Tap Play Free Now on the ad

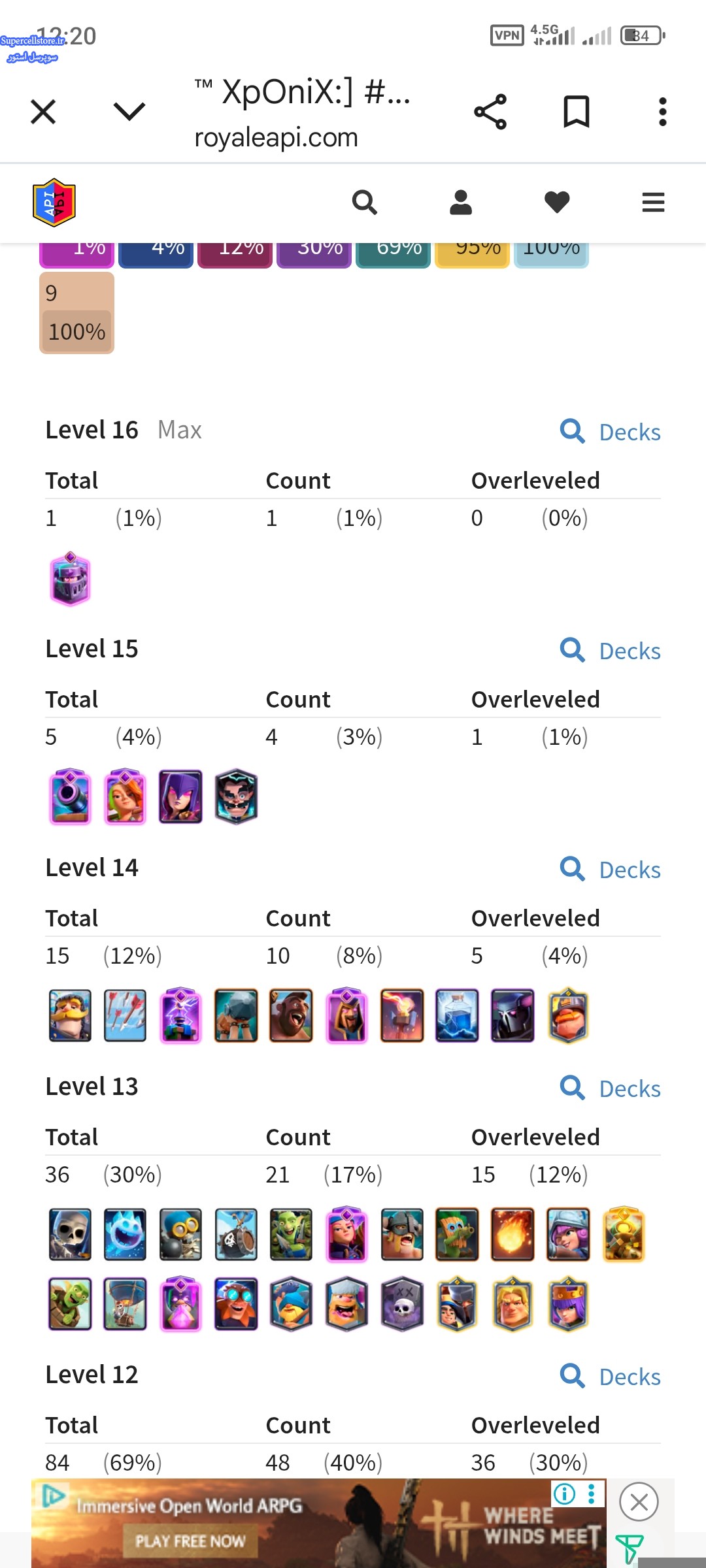click(190, 1541)
